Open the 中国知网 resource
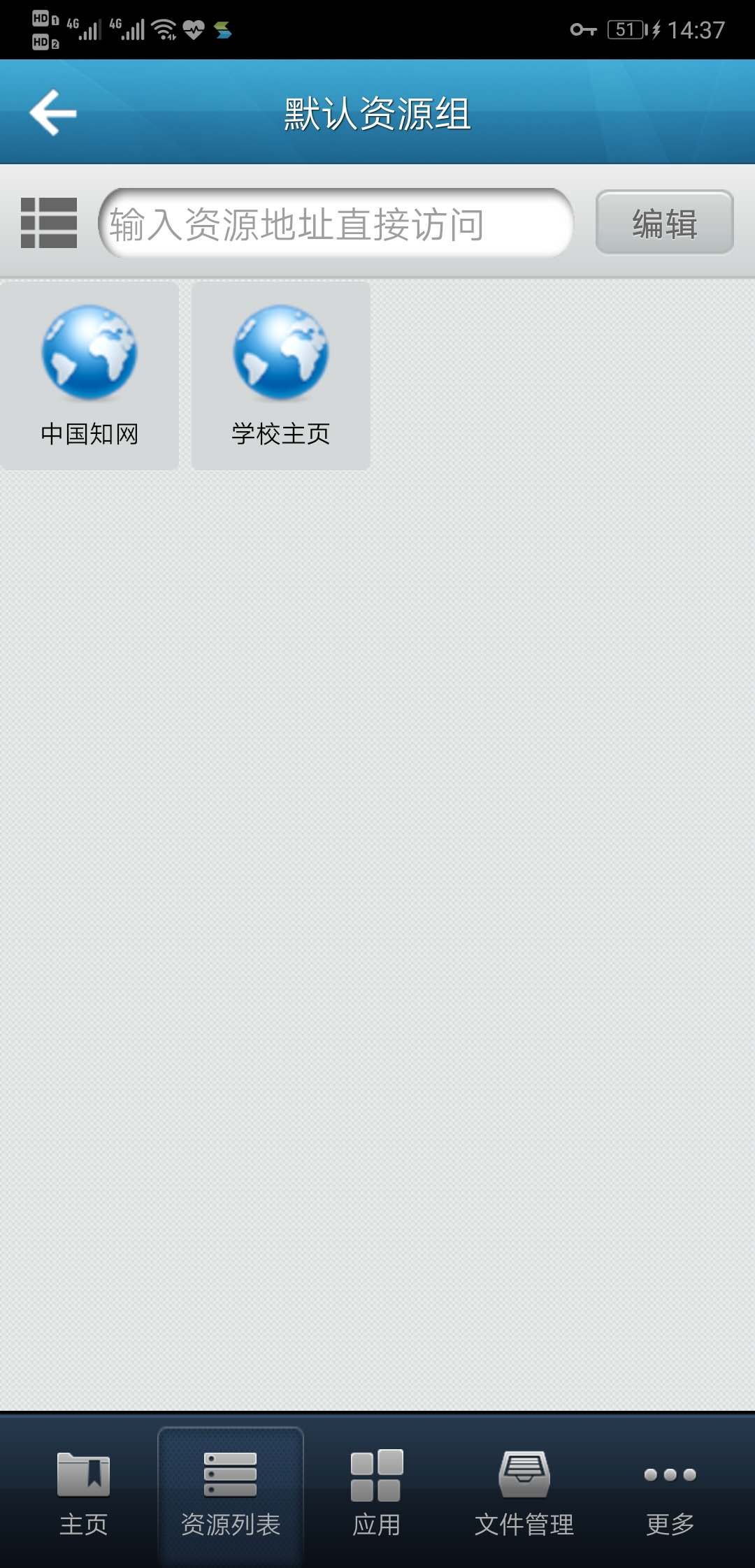 coord(89,375)
